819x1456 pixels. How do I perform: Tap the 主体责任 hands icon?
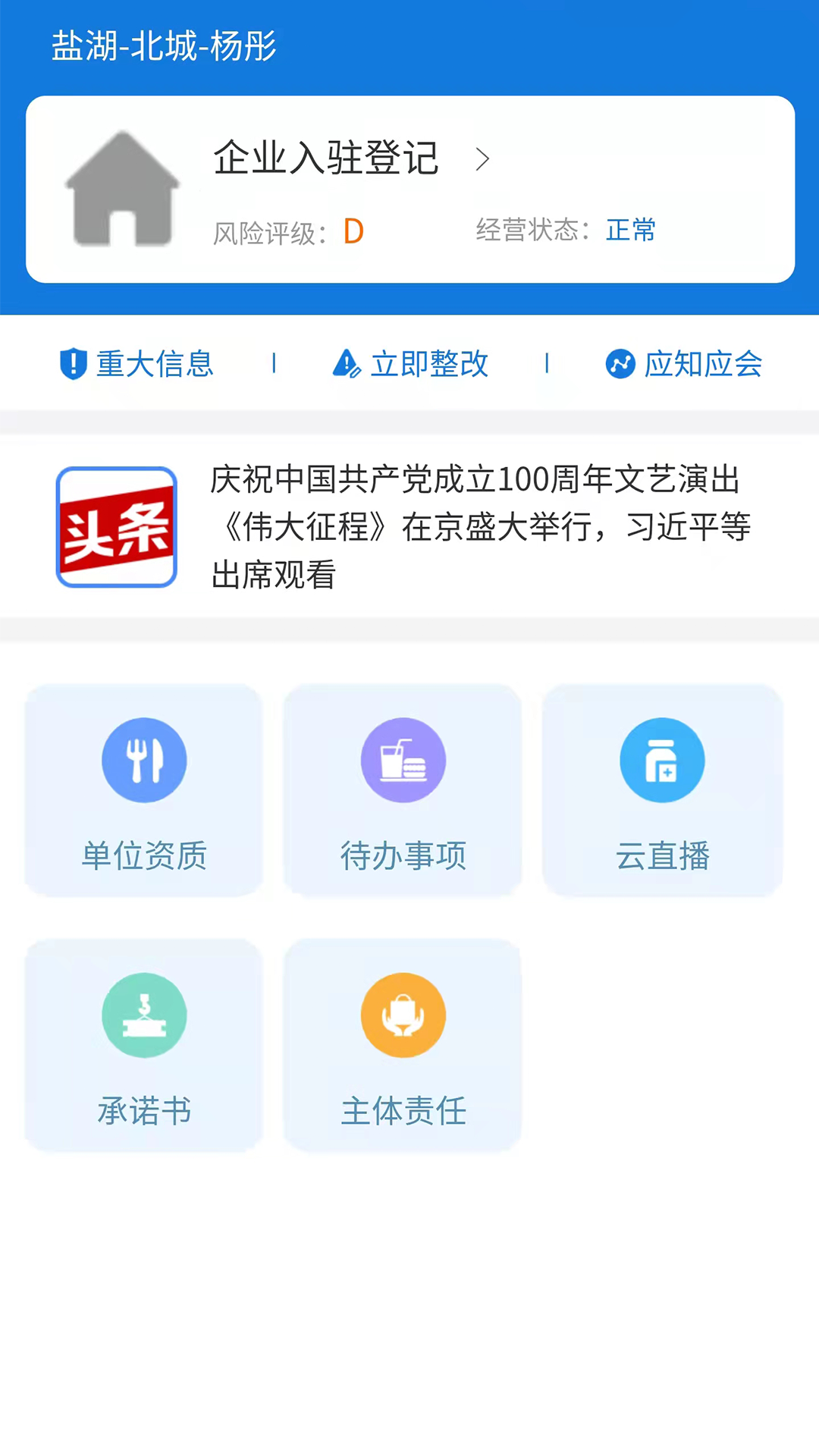click(x=403, y=1015)
